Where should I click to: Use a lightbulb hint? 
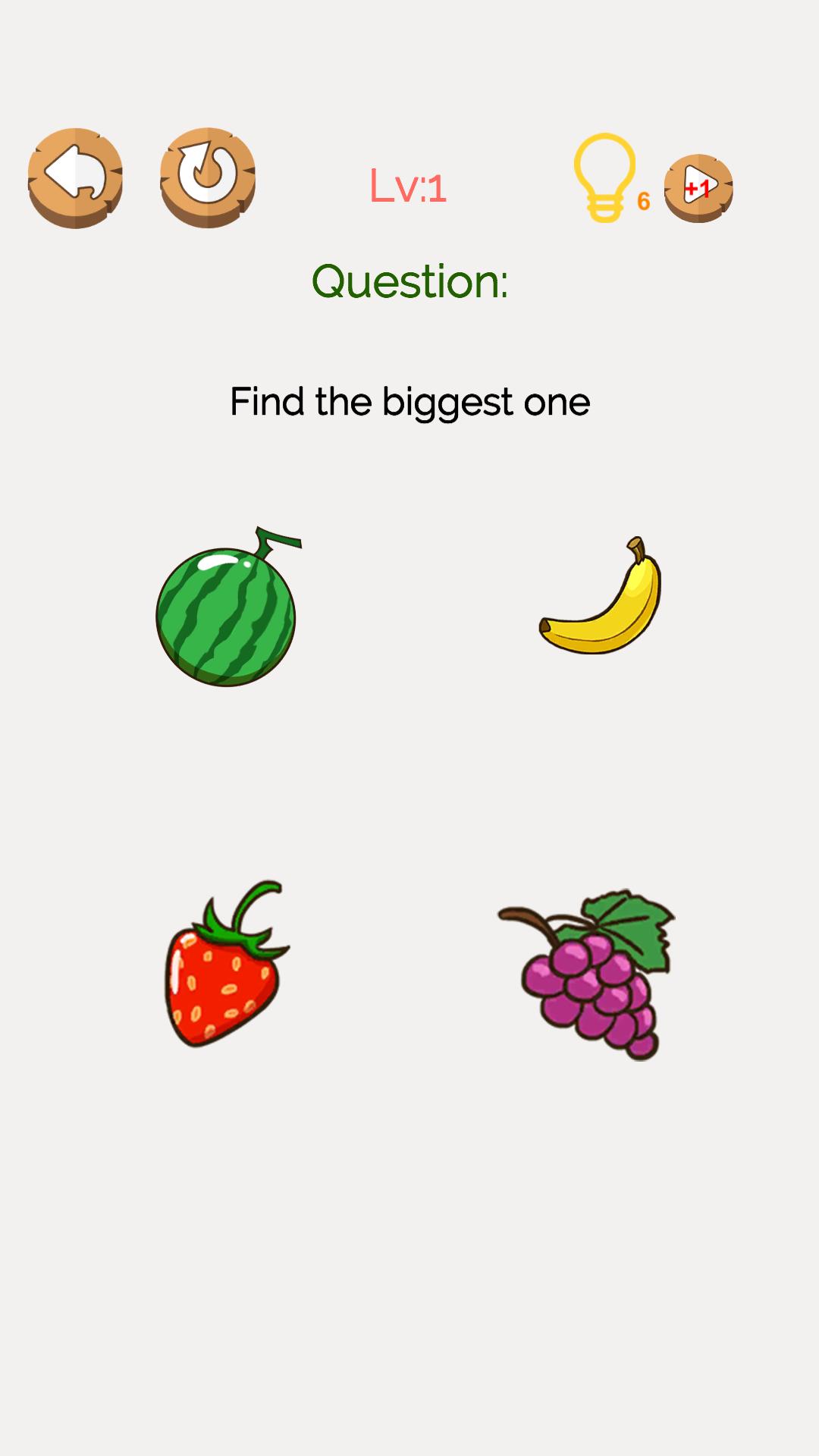pyautogui.click(x=604, y=177)
